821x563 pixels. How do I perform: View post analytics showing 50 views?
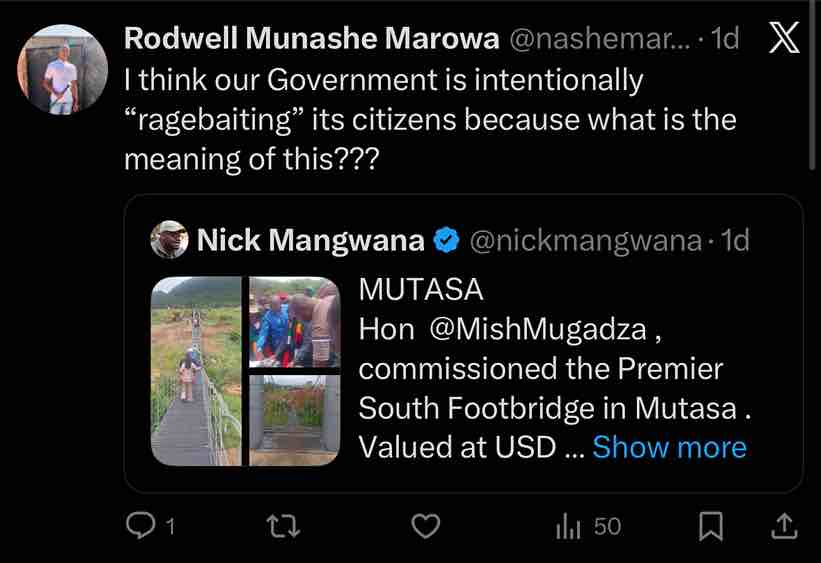tap(588, 525)
